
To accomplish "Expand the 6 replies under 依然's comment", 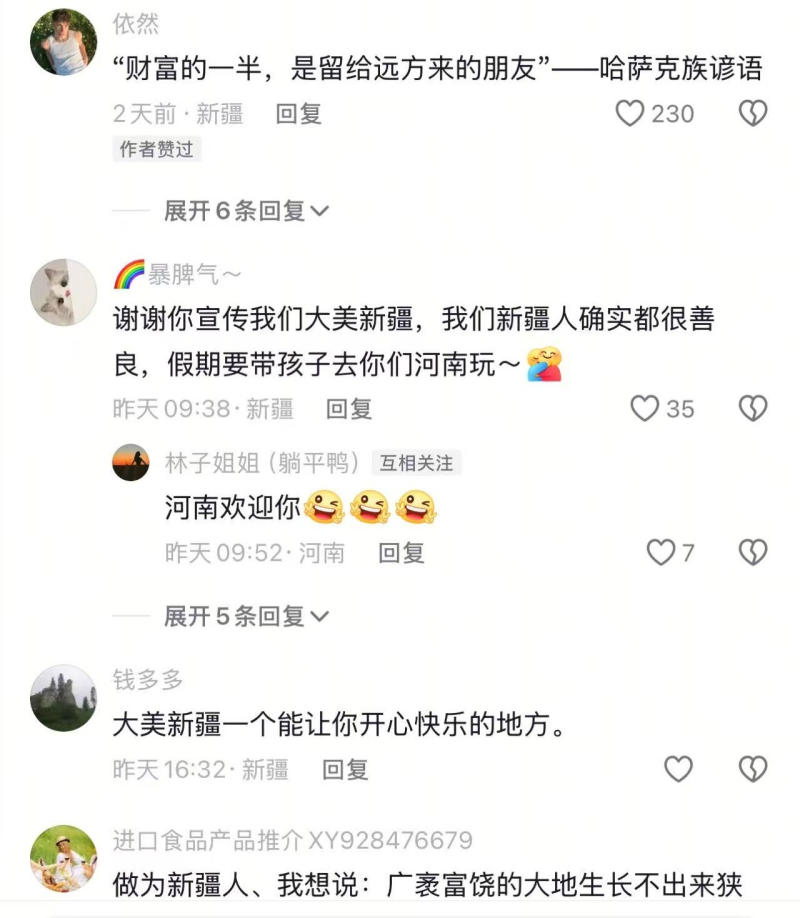I will (x=246, y=211).
